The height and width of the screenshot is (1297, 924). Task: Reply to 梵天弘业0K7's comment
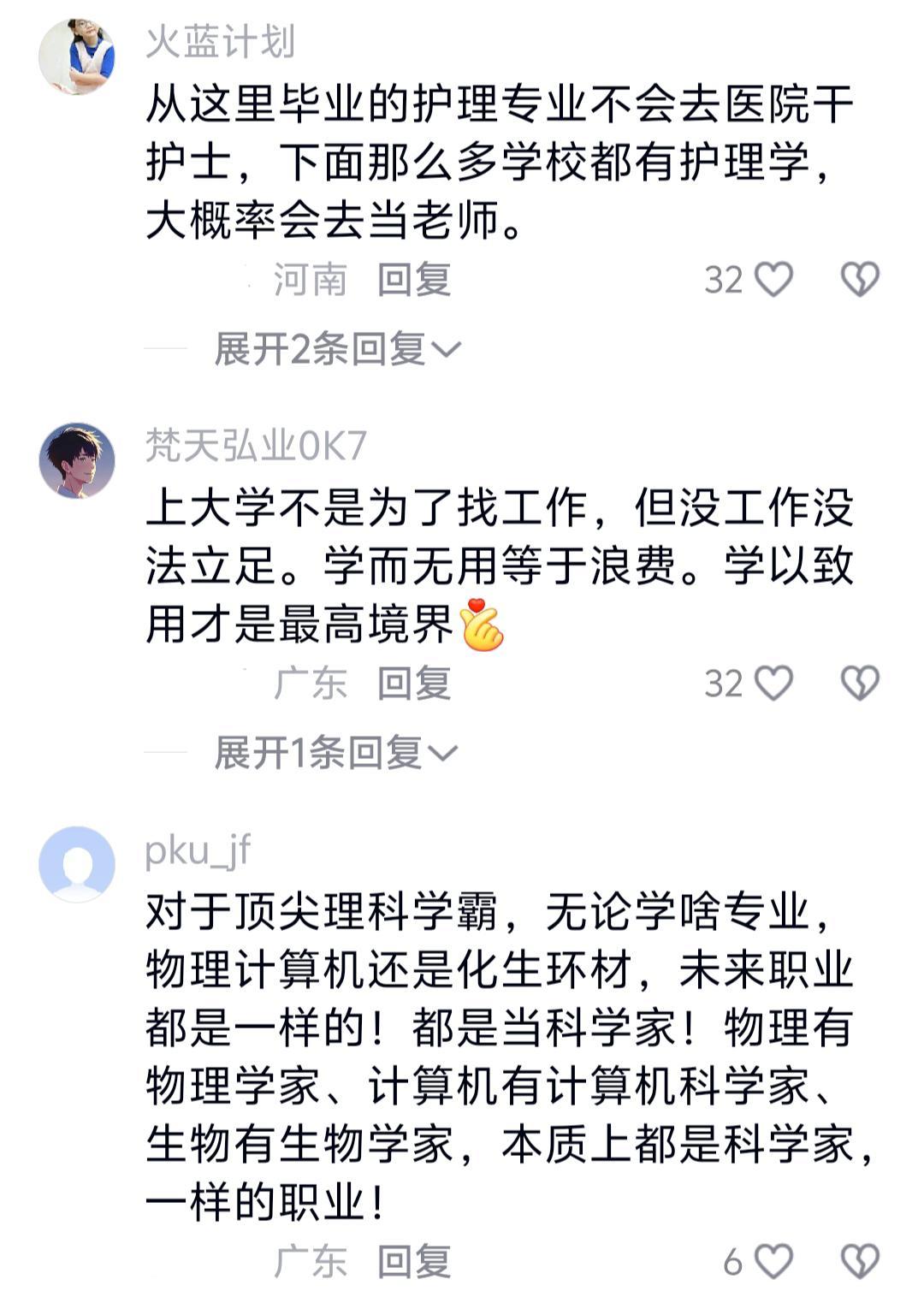(x=414, y=684)
